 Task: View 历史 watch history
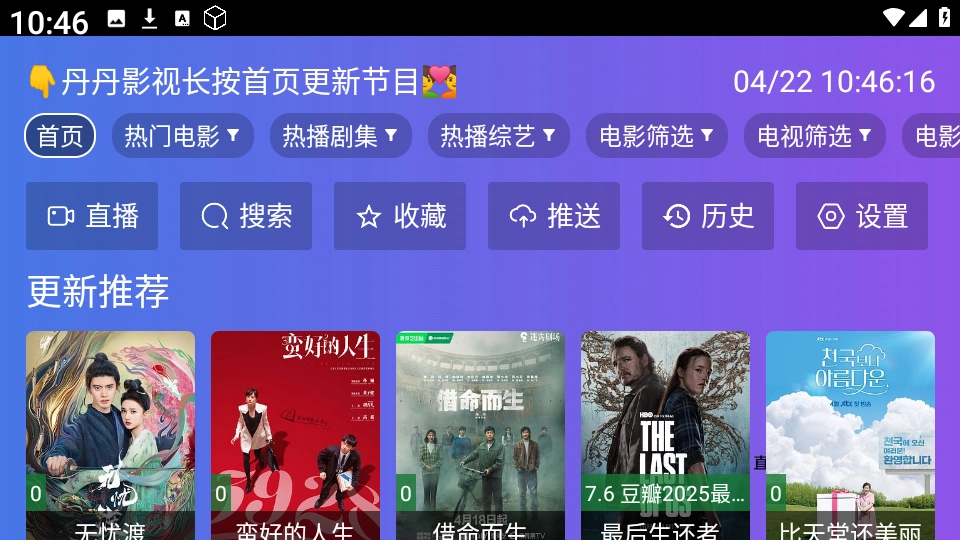[708, 216]
